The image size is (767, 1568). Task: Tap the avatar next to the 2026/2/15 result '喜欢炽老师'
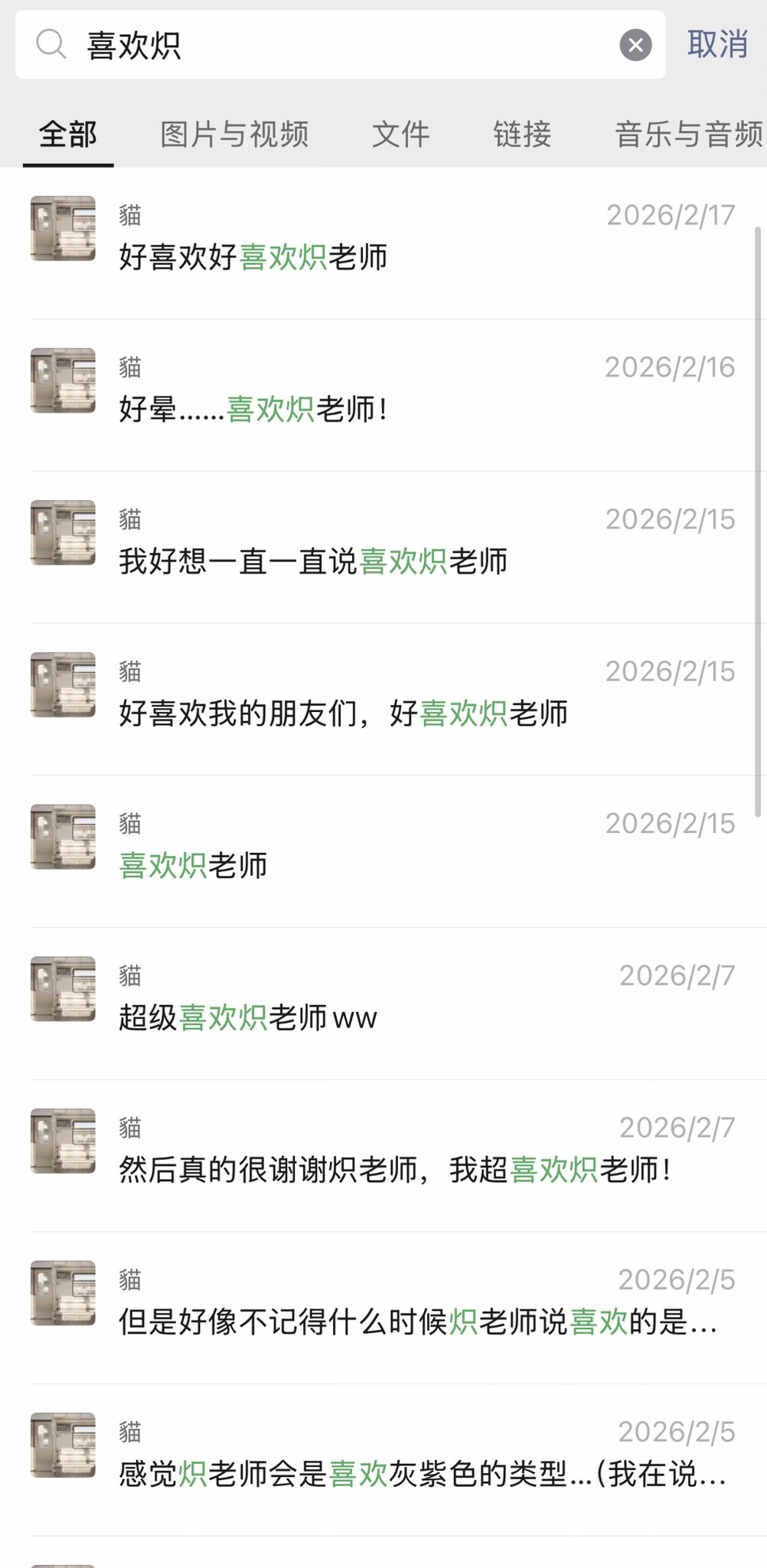(64, 838)
